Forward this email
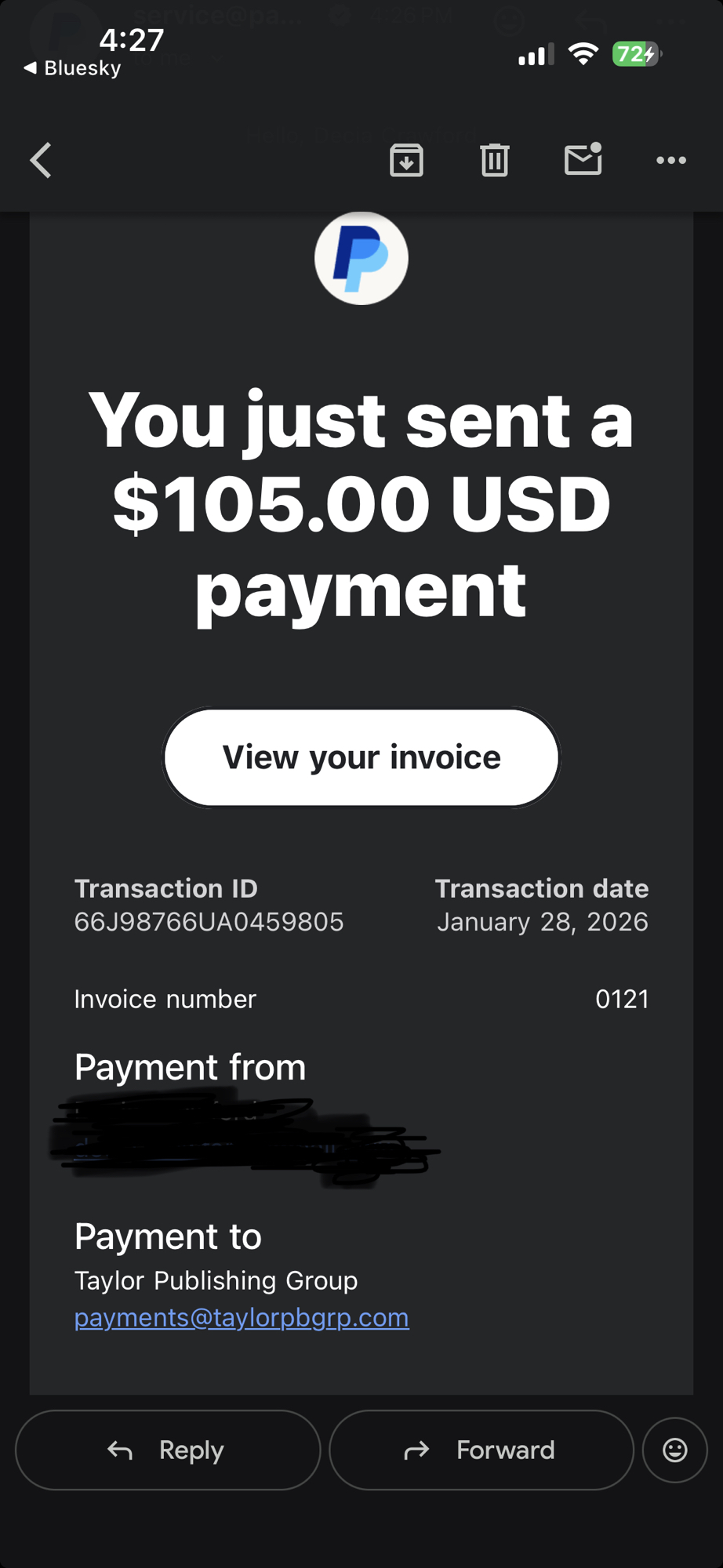This screenshot has height=1568, width=723. pos(481,1450)
